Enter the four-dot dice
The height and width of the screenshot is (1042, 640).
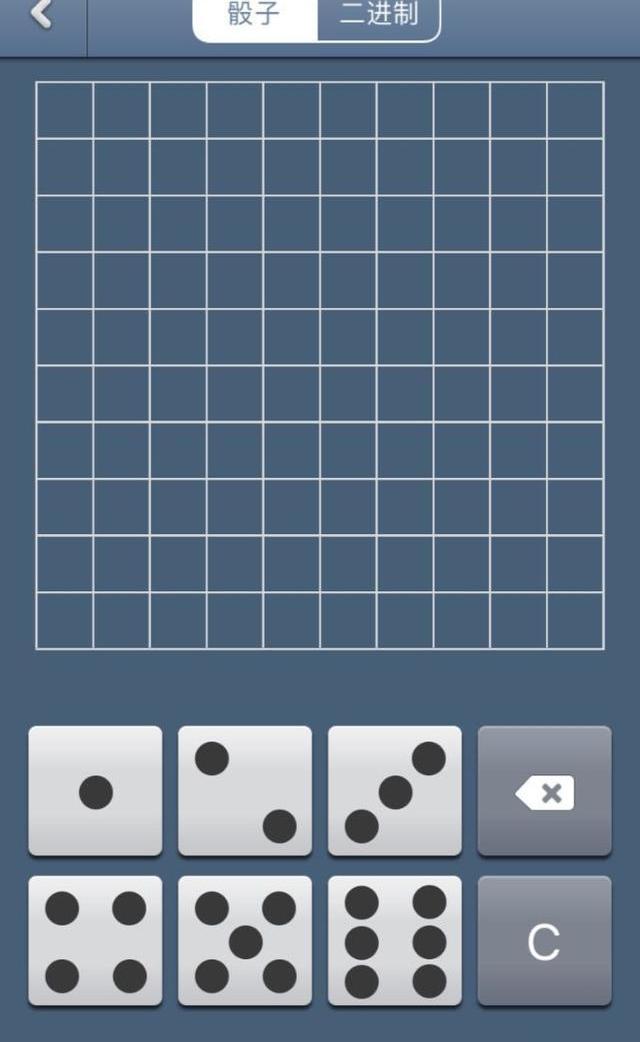pos(95,941)
